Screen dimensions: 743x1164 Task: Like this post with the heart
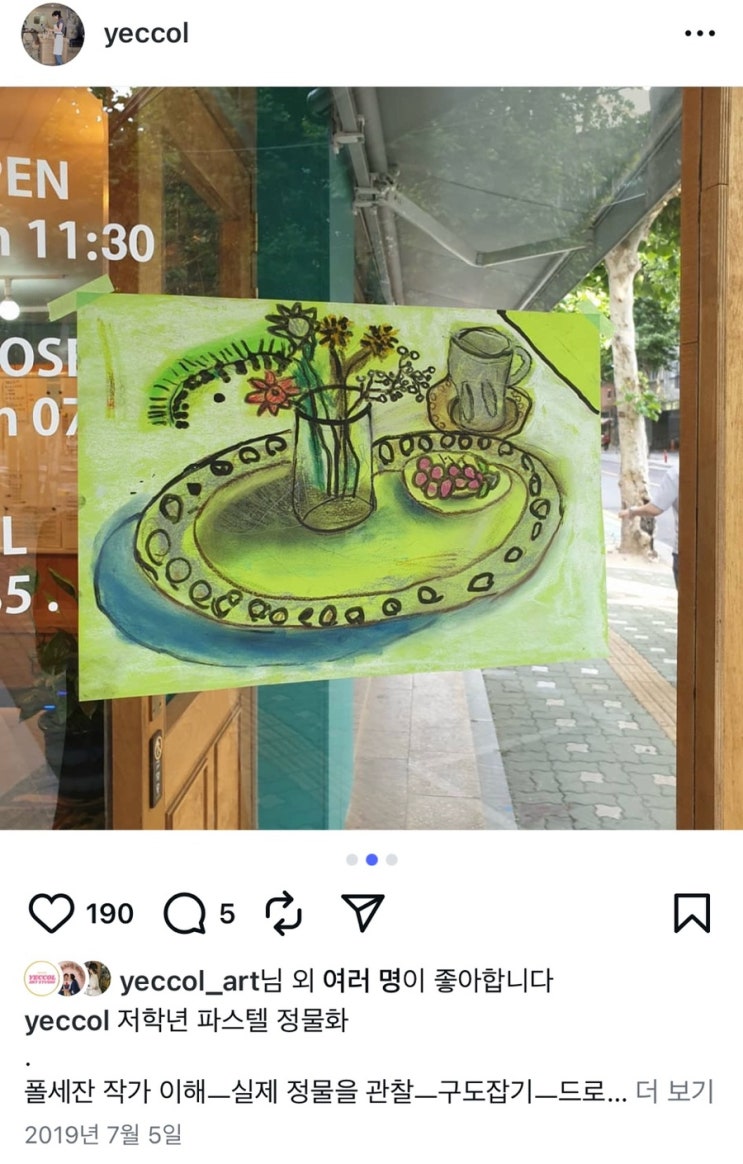pos(51,913)
